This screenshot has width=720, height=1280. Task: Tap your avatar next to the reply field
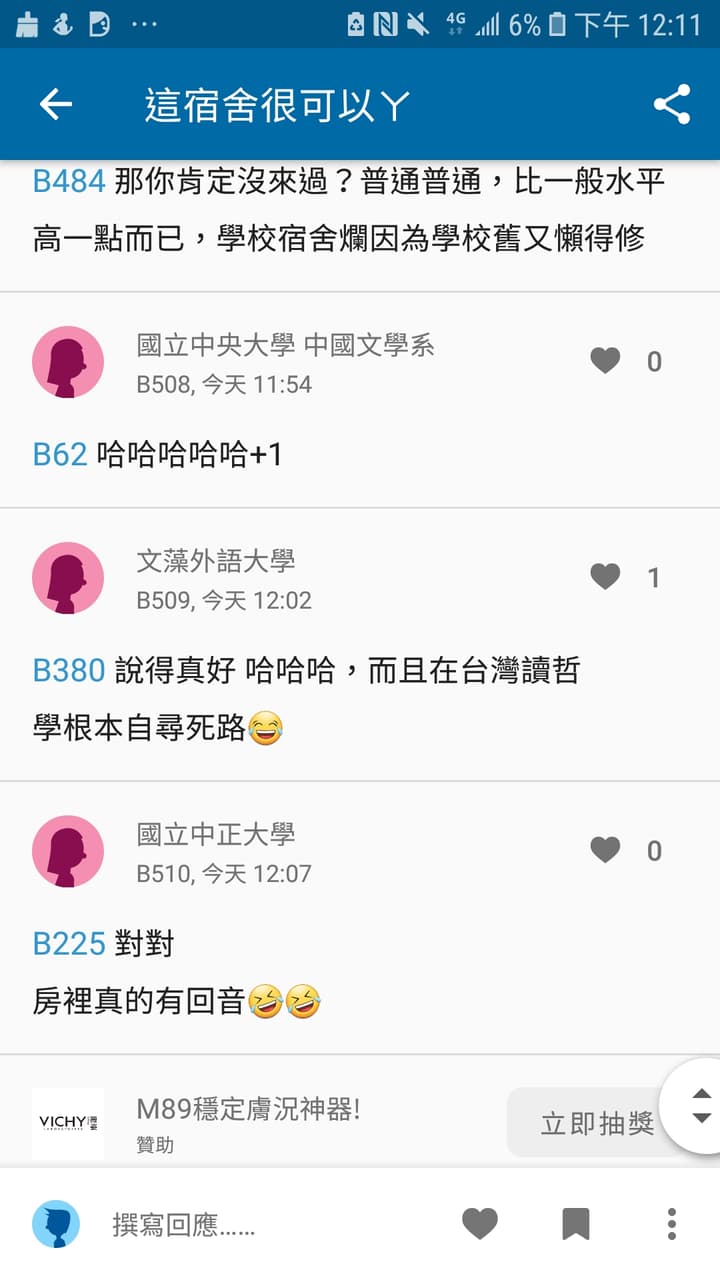tap(55, 1222)
